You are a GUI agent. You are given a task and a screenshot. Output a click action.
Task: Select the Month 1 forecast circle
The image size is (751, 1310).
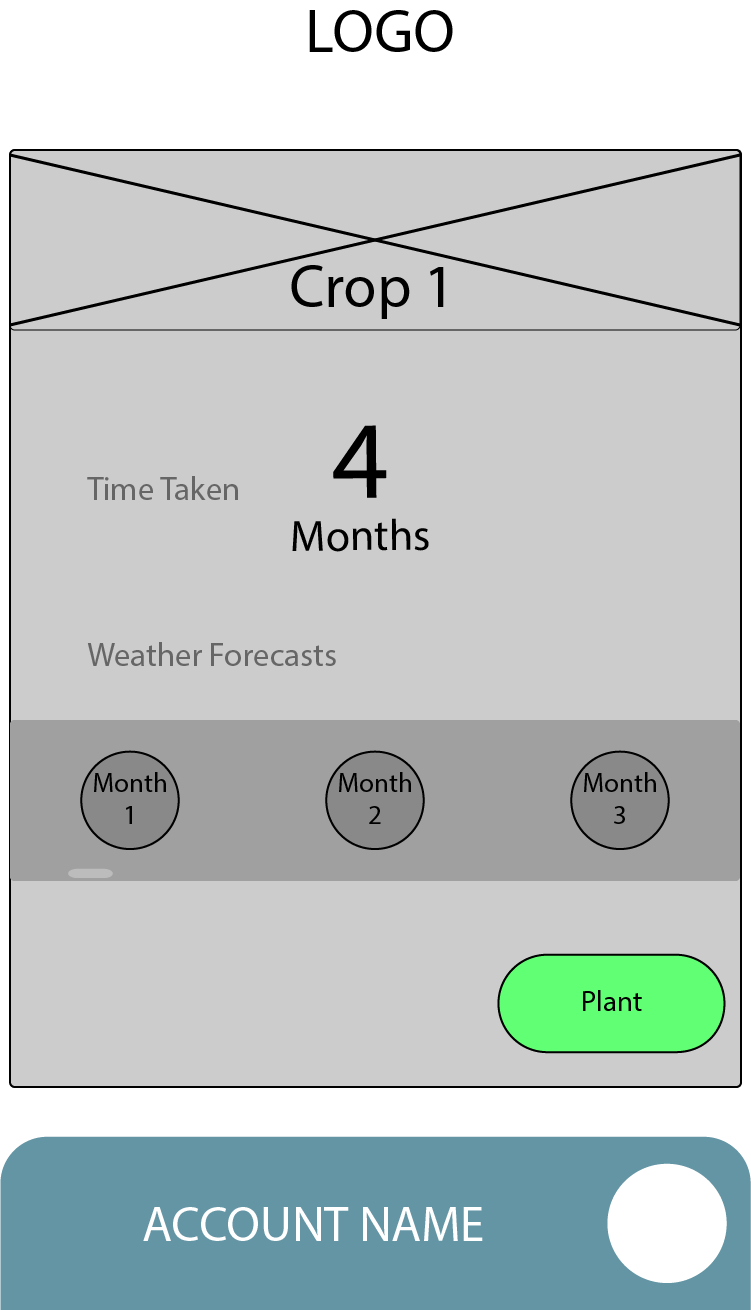coord(130,800)
